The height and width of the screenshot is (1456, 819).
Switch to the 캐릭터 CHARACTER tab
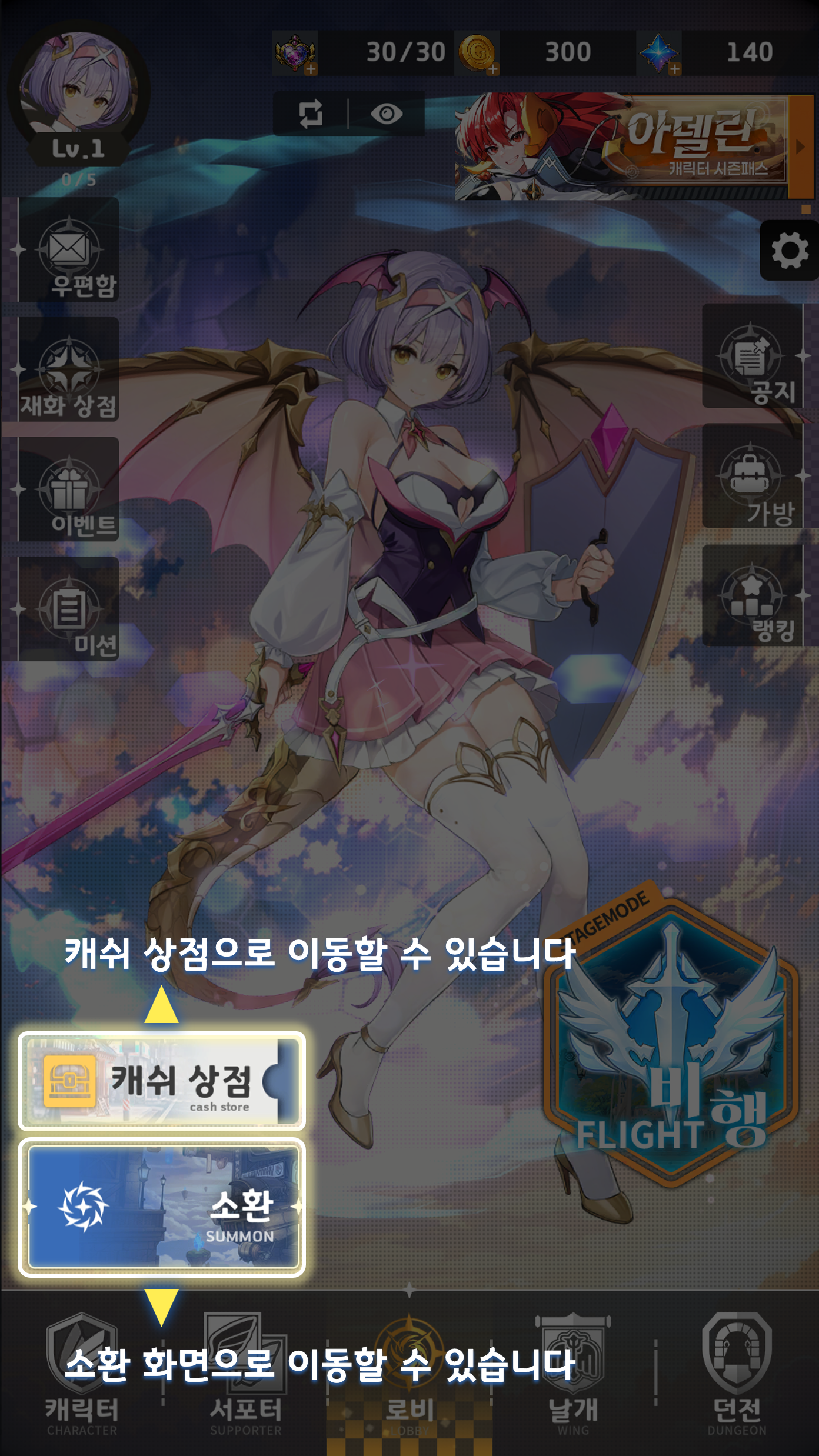[82, 1377]
